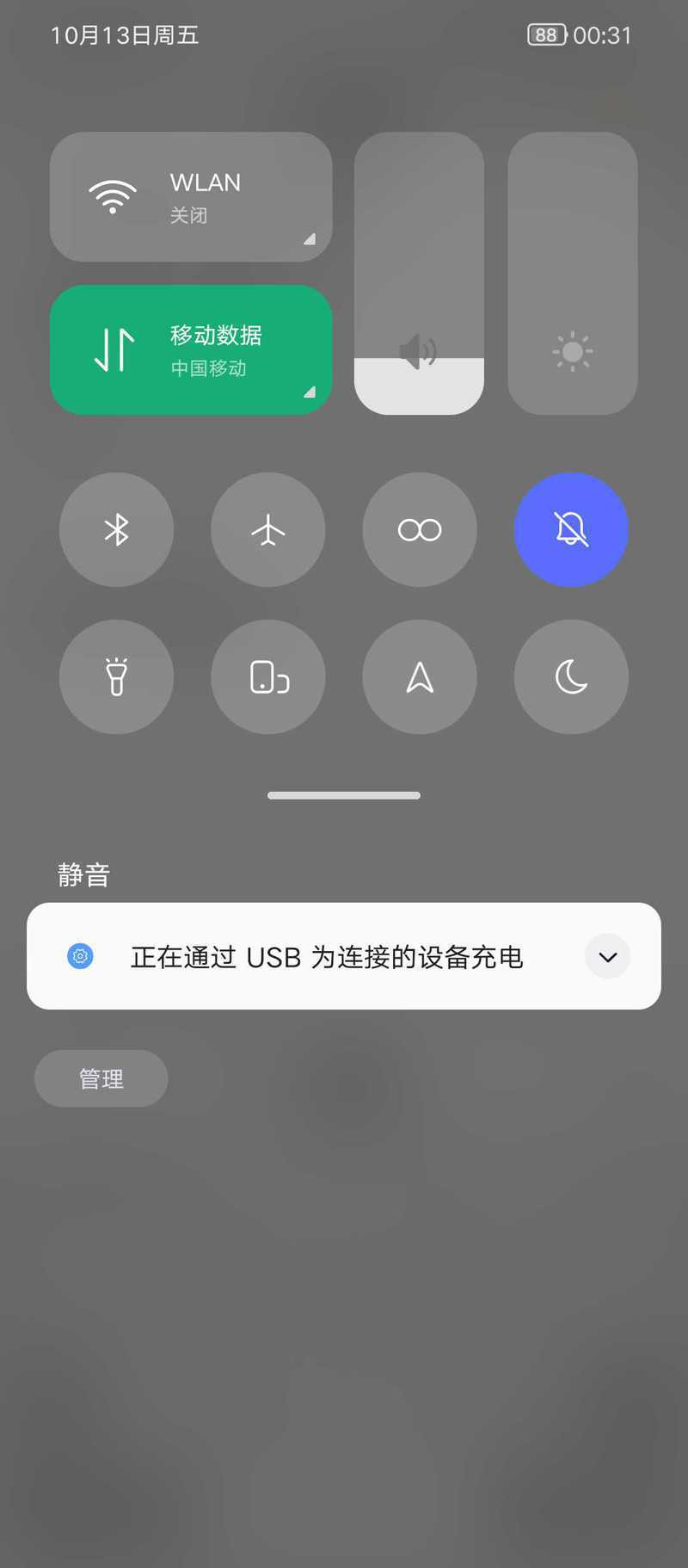The height and width of the screenshot is (1568, 688).
Task: Turn on the WLAN tile
Action: [x=191, y=197]
